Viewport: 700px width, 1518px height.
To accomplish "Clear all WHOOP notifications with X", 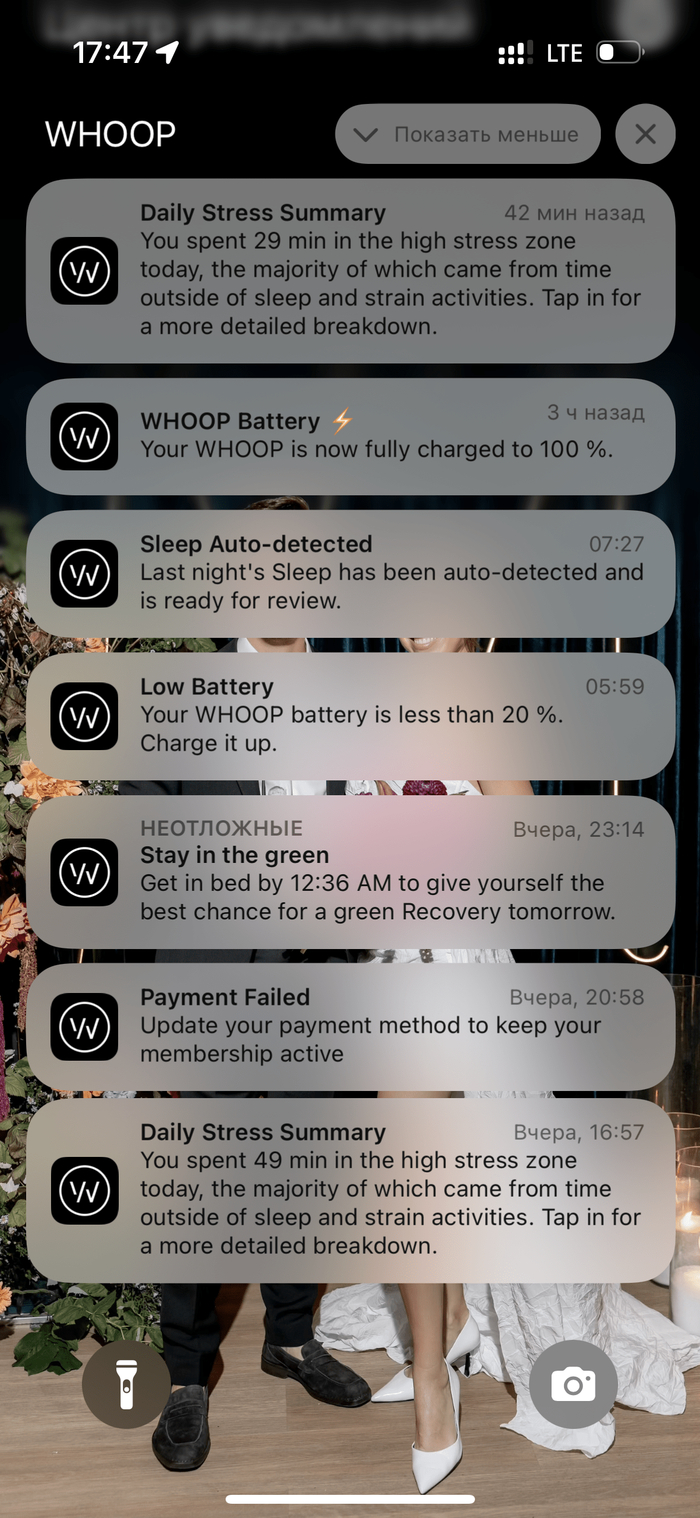I will [645, 134].
